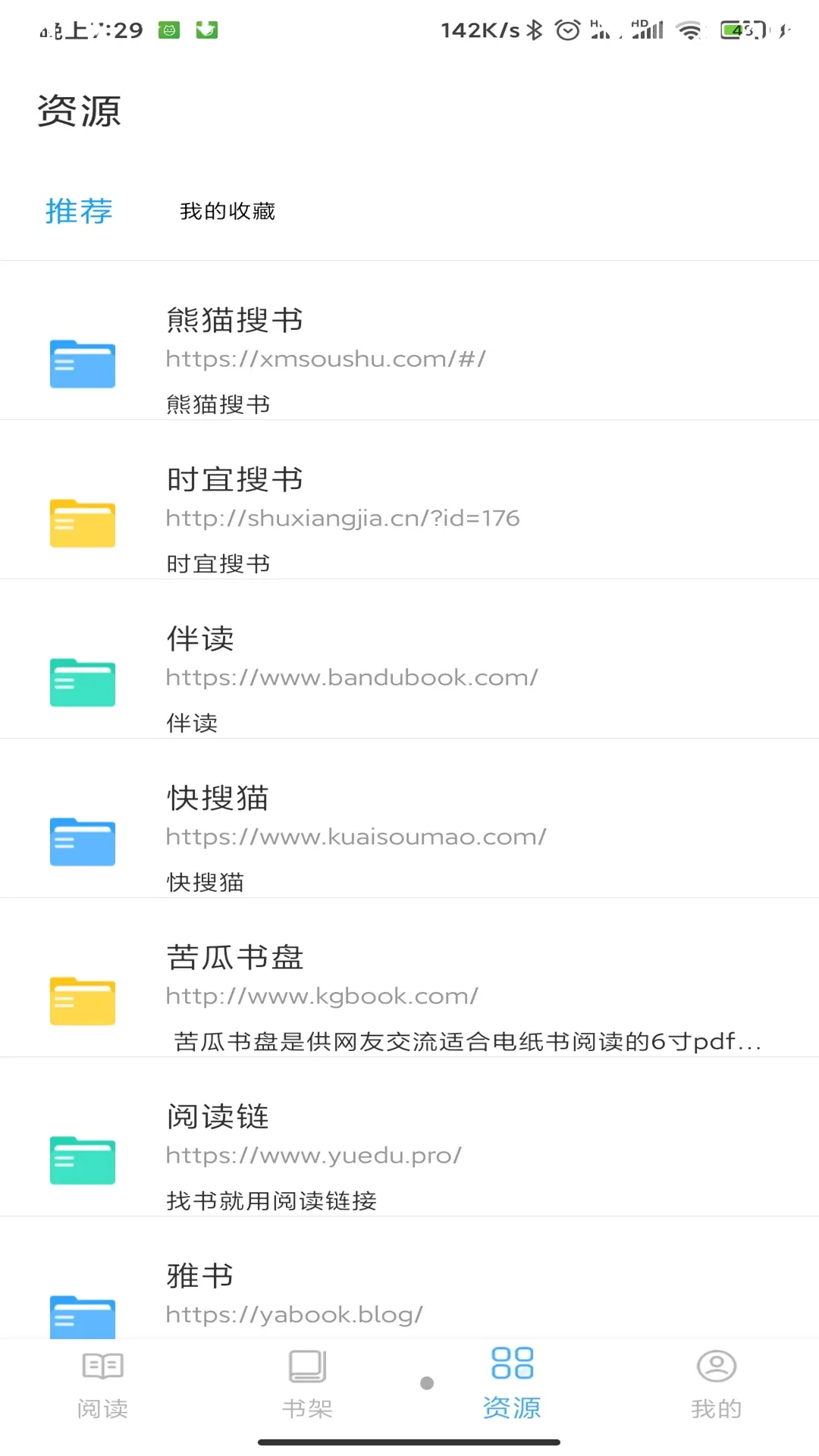Go to the 阅读 tab
Viewport: 819px width, 1456px height.
point(102,1385)
